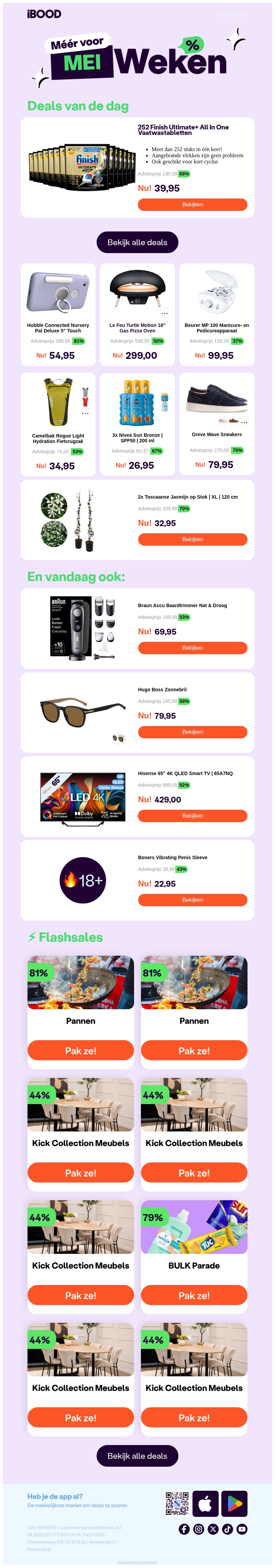Open the Camelbak Rogue Light backpack card
This screenshot has width=275, height=1568.
[x=58, y=424]
